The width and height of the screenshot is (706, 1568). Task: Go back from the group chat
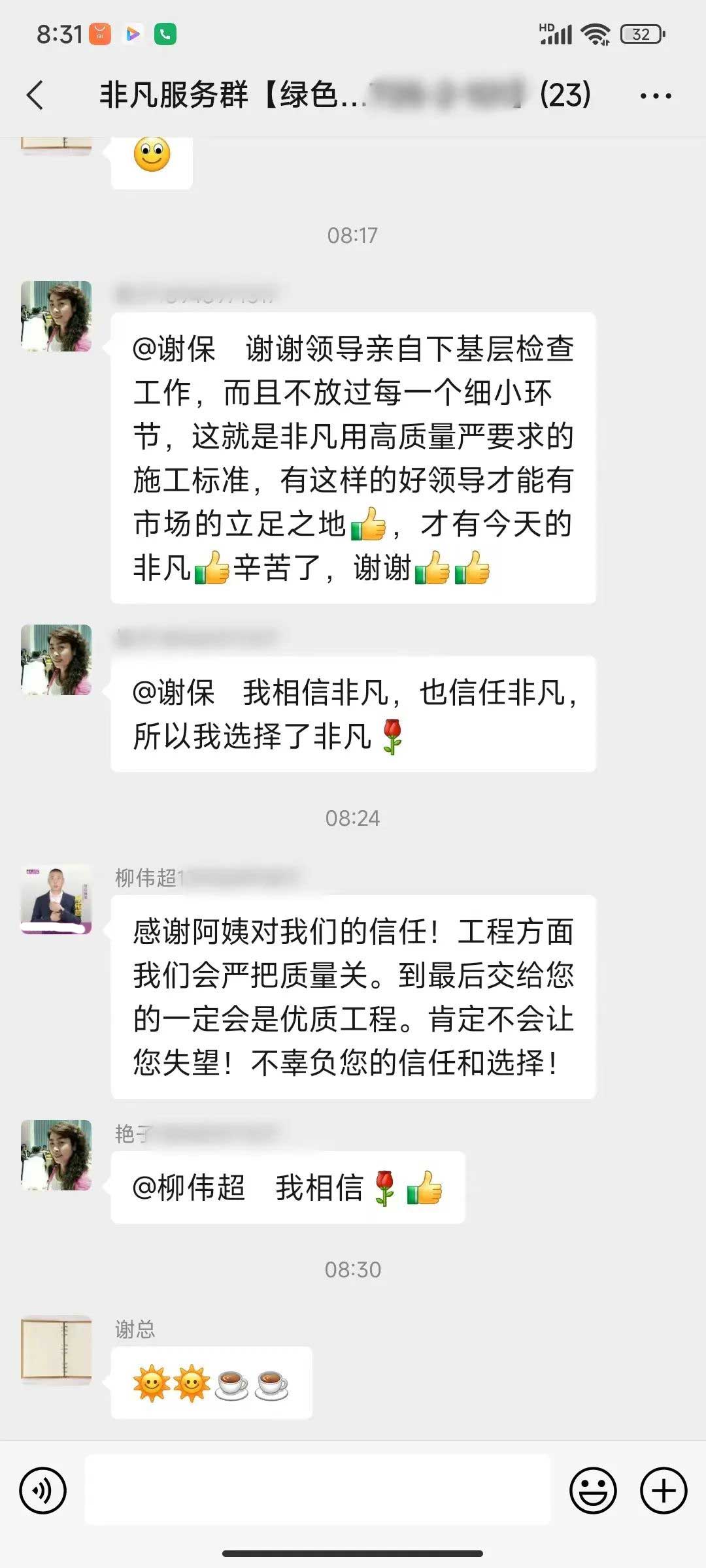[36, 95]
